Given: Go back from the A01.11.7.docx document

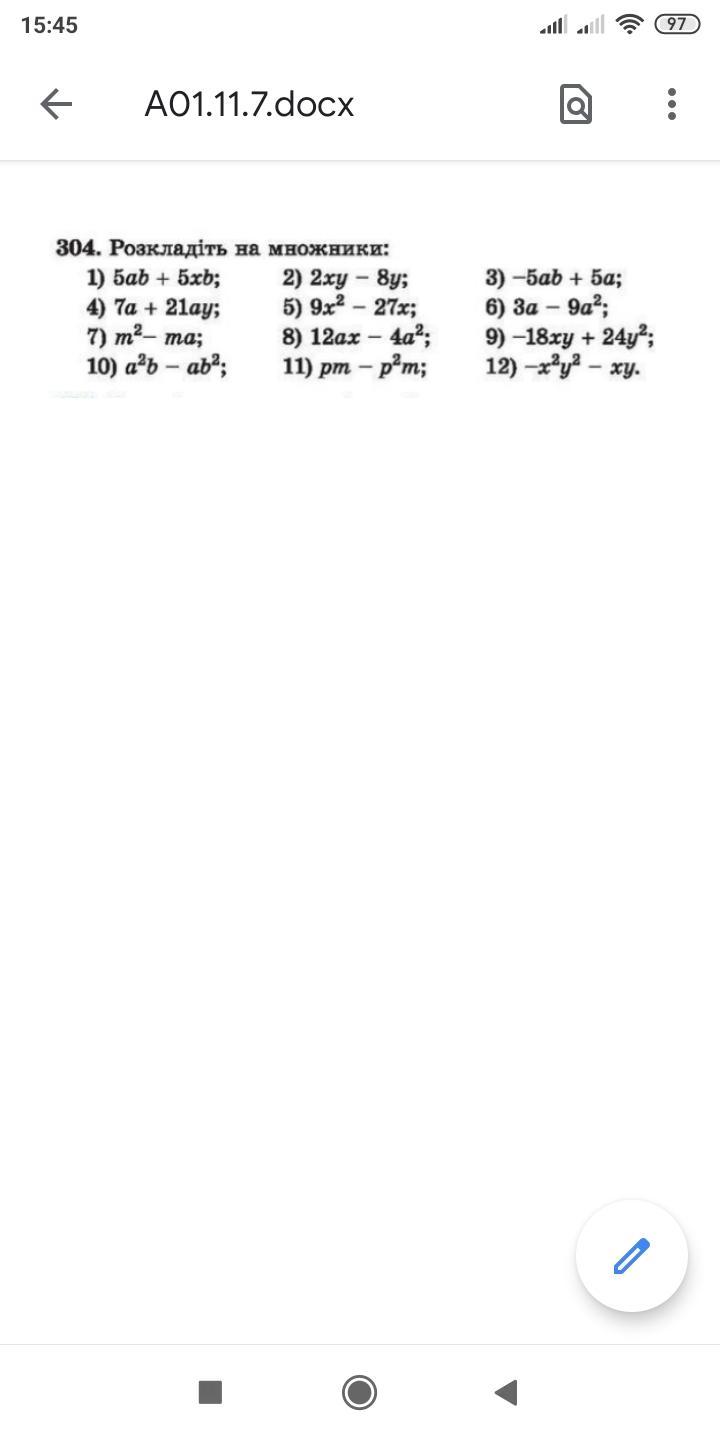Looking at the screenshot, I should (x=56, y=104).
